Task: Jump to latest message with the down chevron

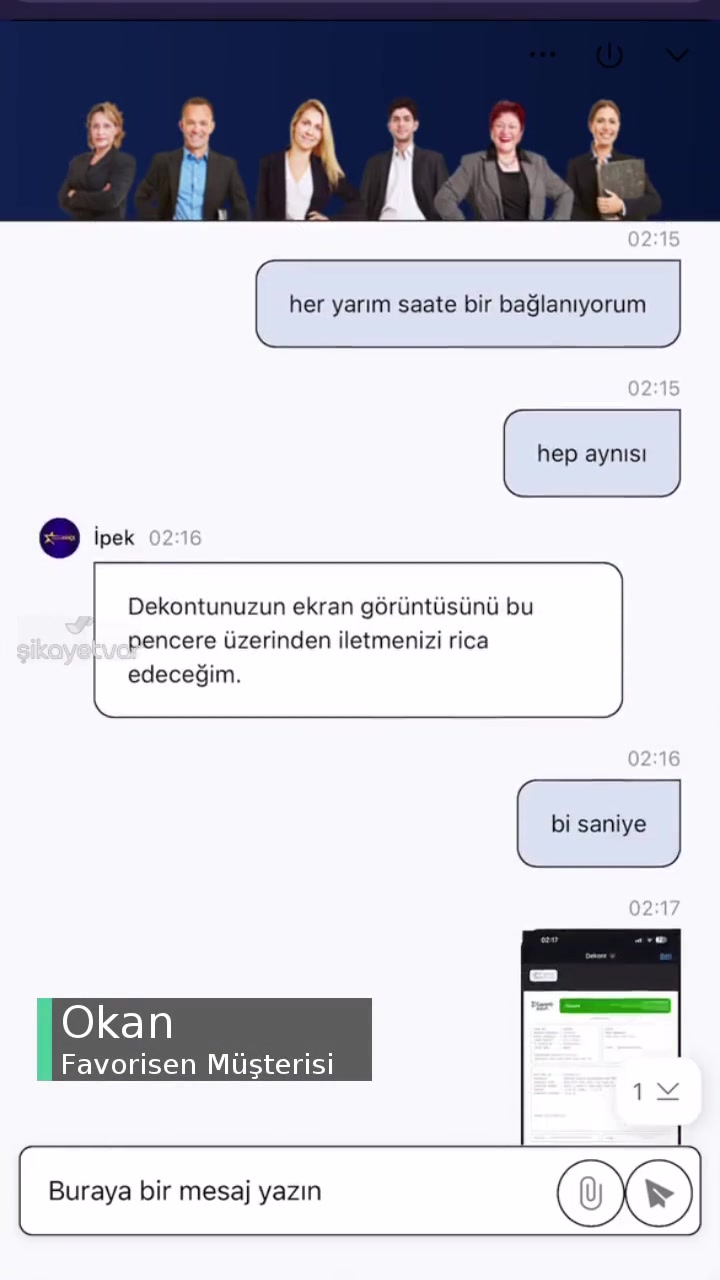Action: tap(668, 1091)
